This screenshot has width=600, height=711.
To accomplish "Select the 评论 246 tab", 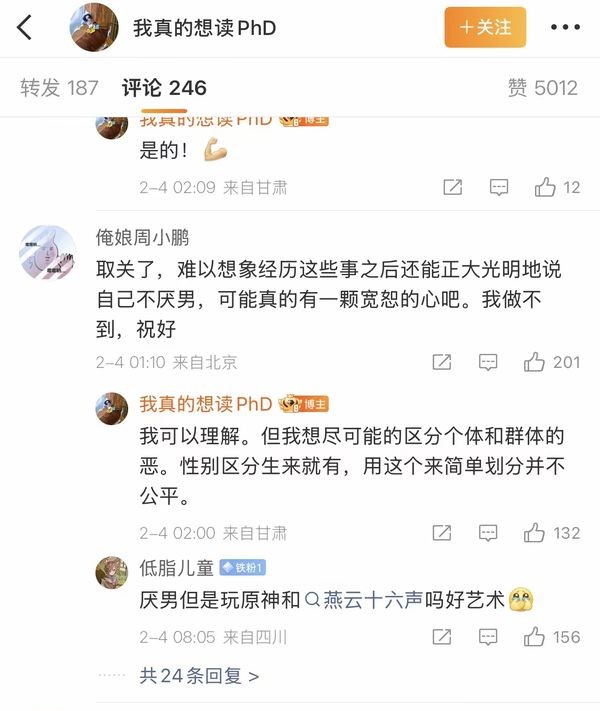I will pyautogui.click(x=164, y=88).
